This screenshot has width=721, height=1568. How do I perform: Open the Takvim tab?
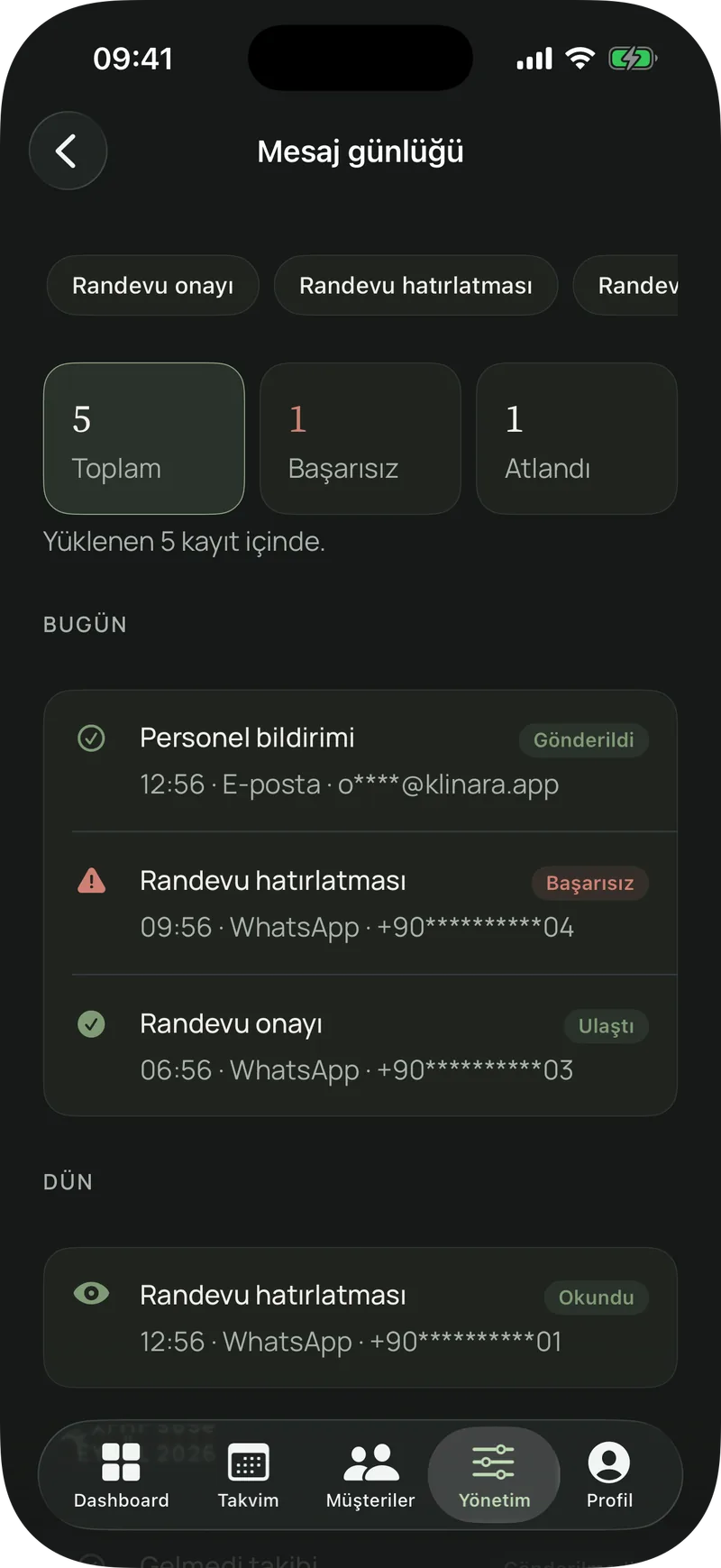click(x=248, y=1475)
